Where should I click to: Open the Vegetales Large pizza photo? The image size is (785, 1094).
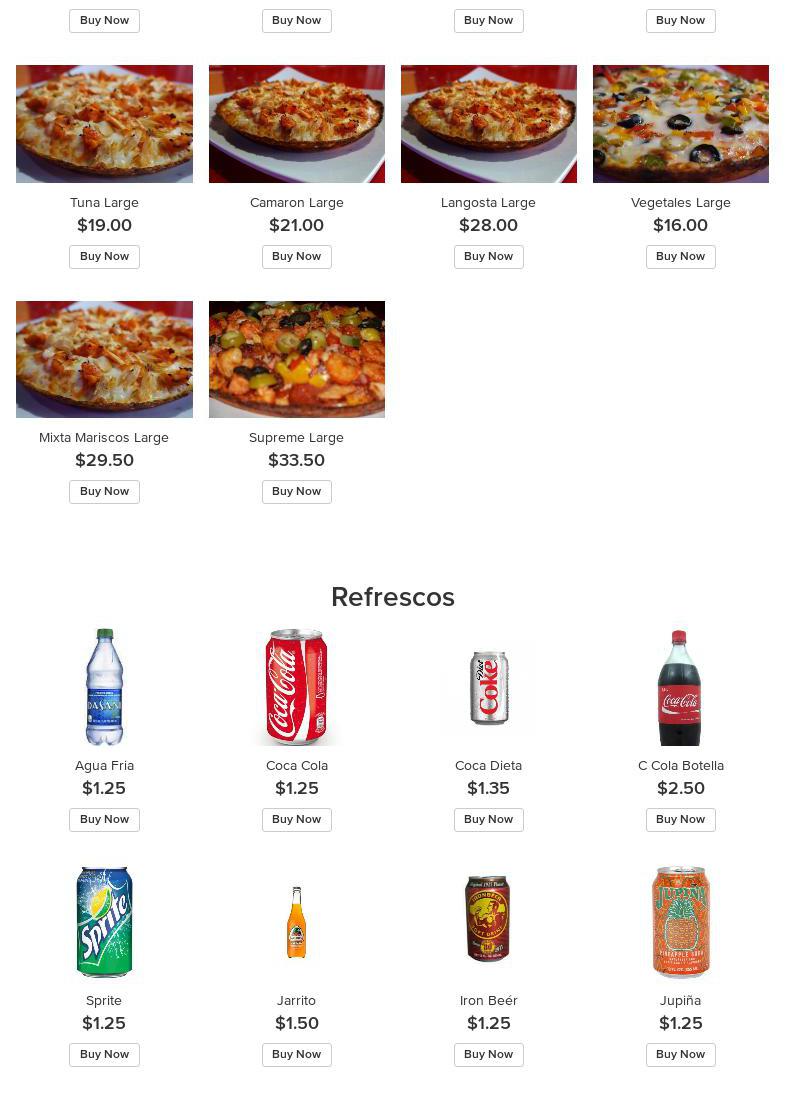coord(680,124)
